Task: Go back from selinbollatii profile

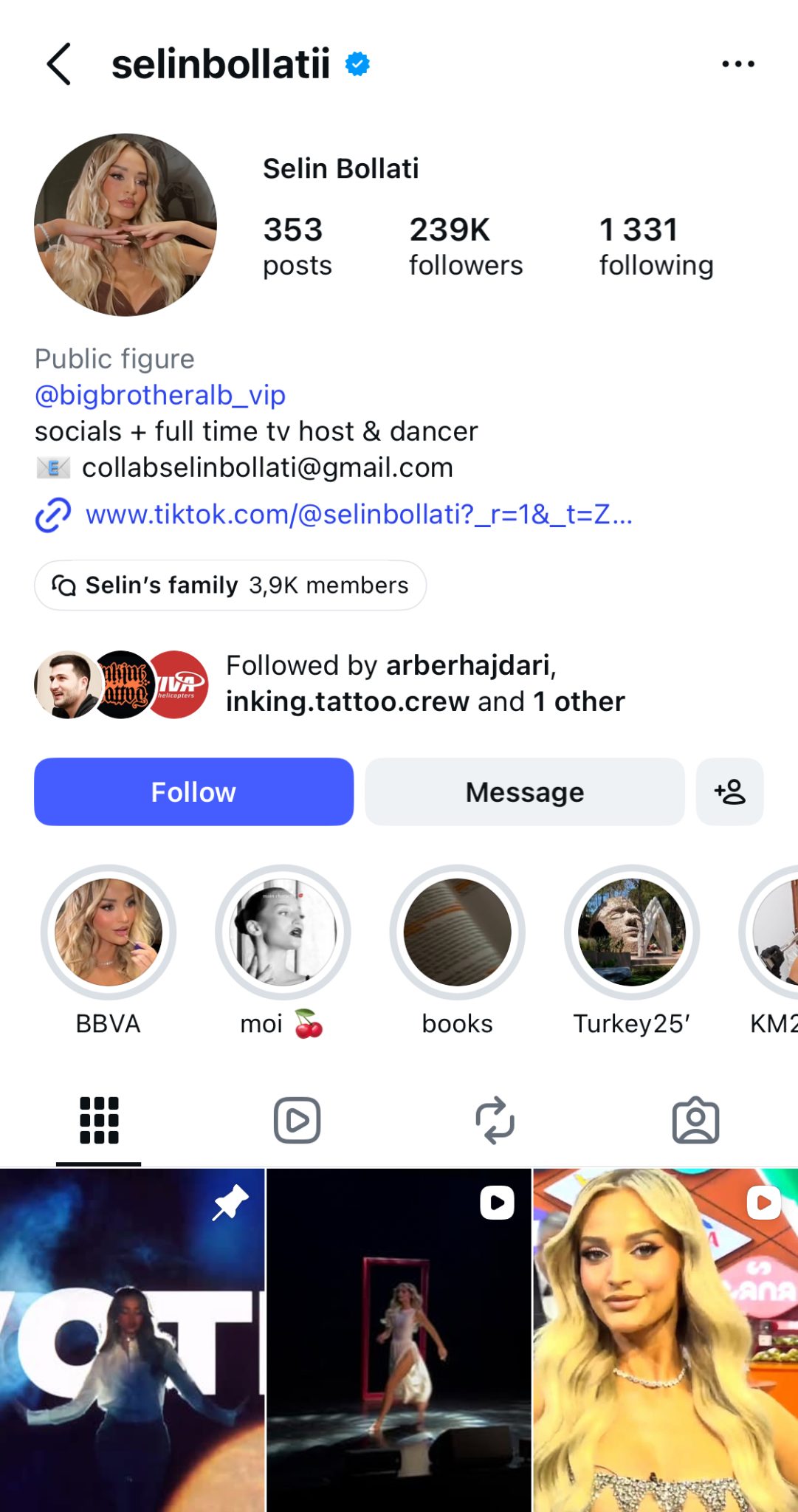Action: [x=59, y=64]
